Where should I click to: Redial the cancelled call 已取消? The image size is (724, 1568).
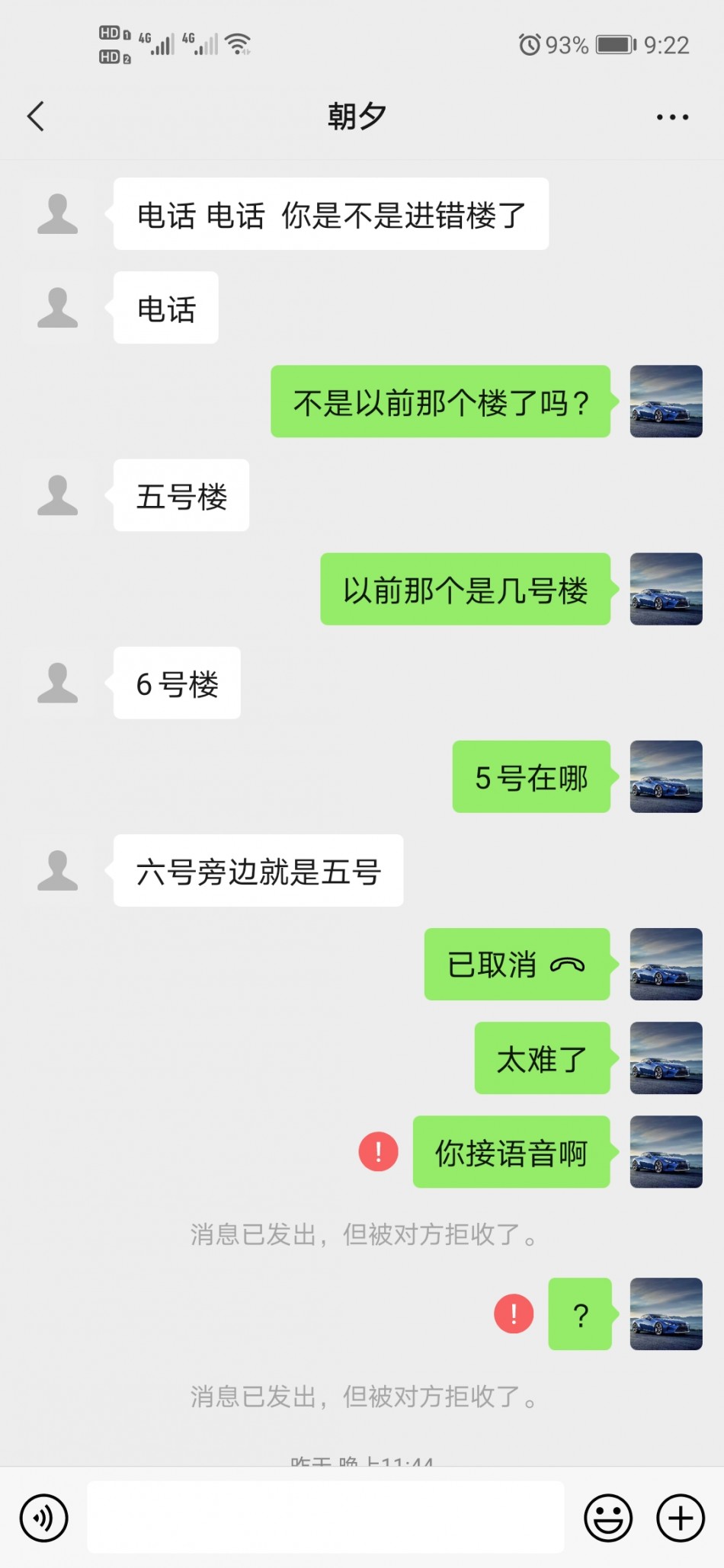(517, 965)
